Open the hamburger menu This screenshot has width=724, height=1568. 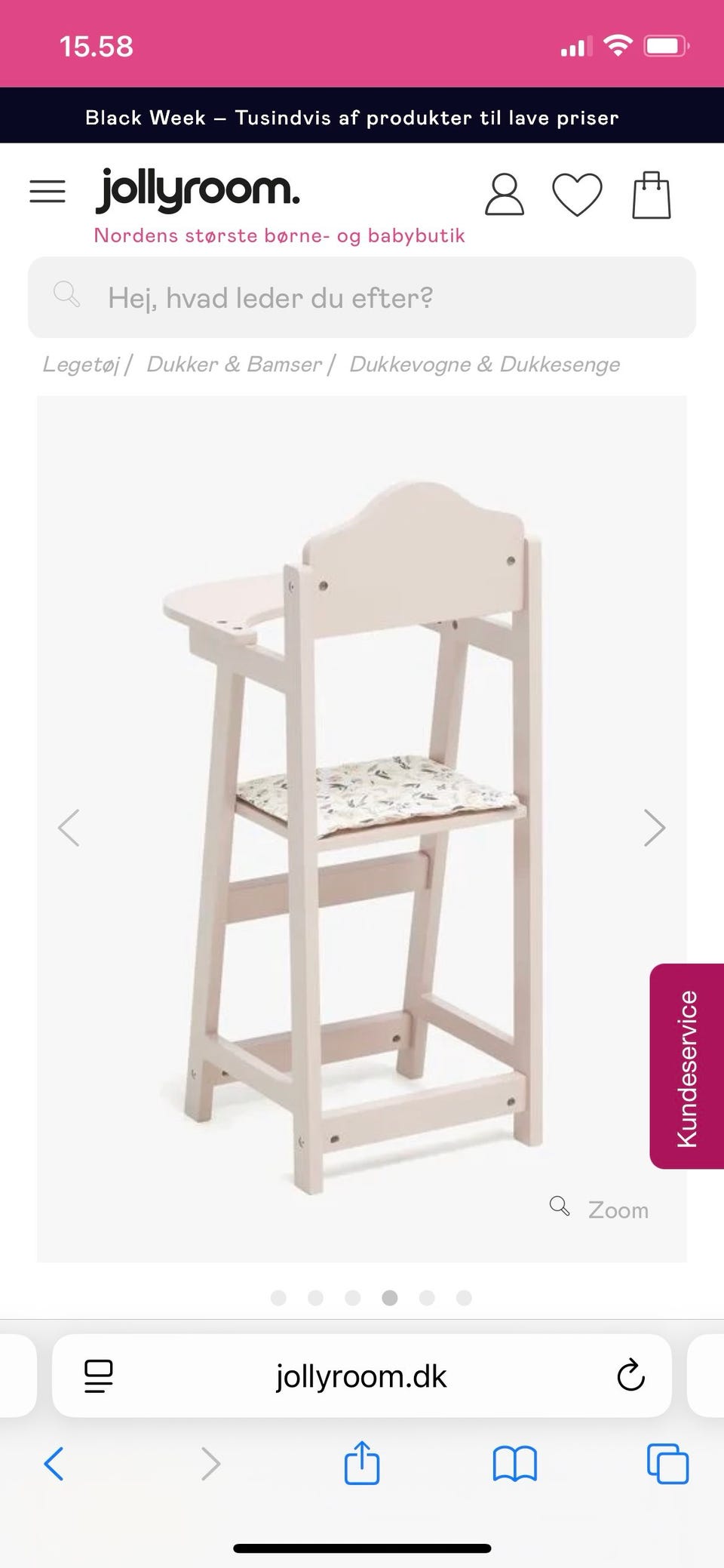(48, 192)
